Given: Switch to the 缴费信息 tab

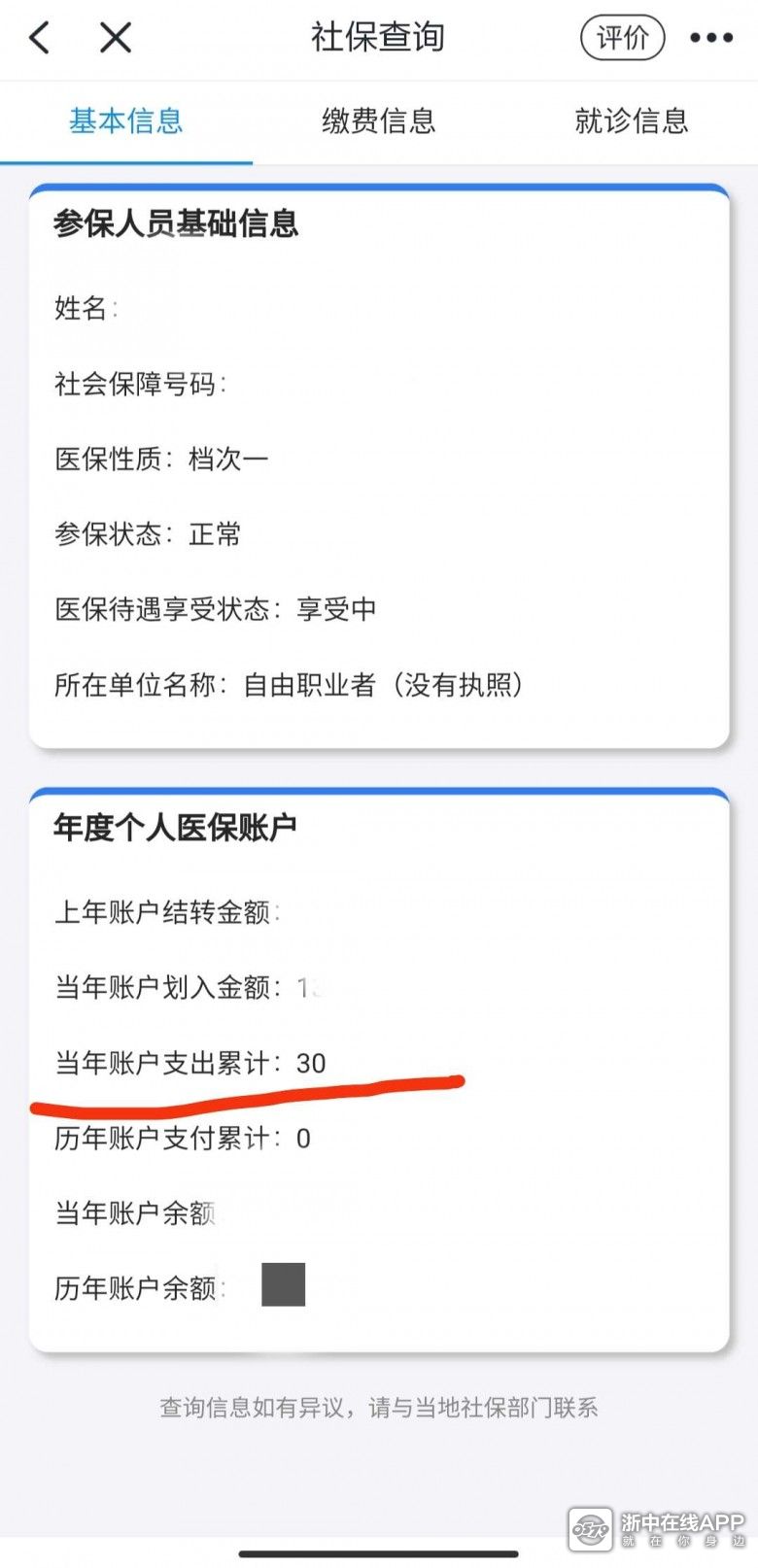Looking at the screenshot, I should point(378,121).
